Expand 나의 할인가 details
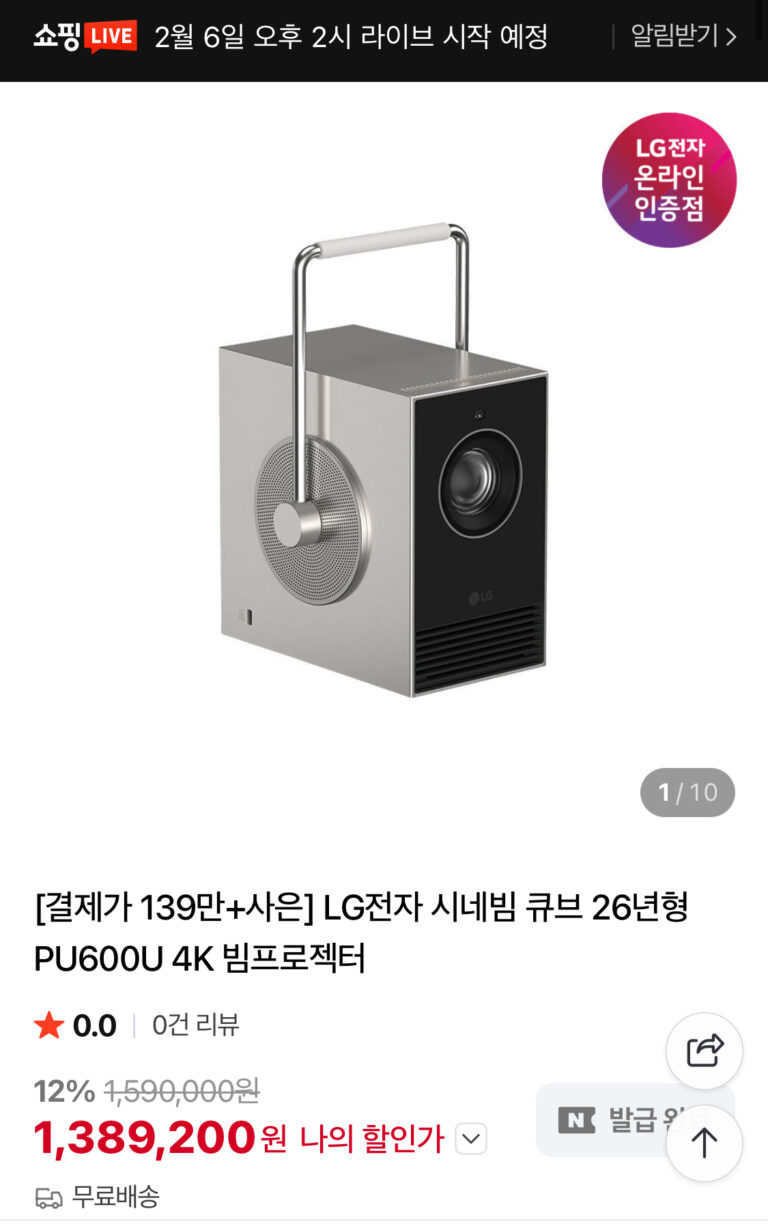Viewport: 768px width, 1226px height. tap(471, 1138)
